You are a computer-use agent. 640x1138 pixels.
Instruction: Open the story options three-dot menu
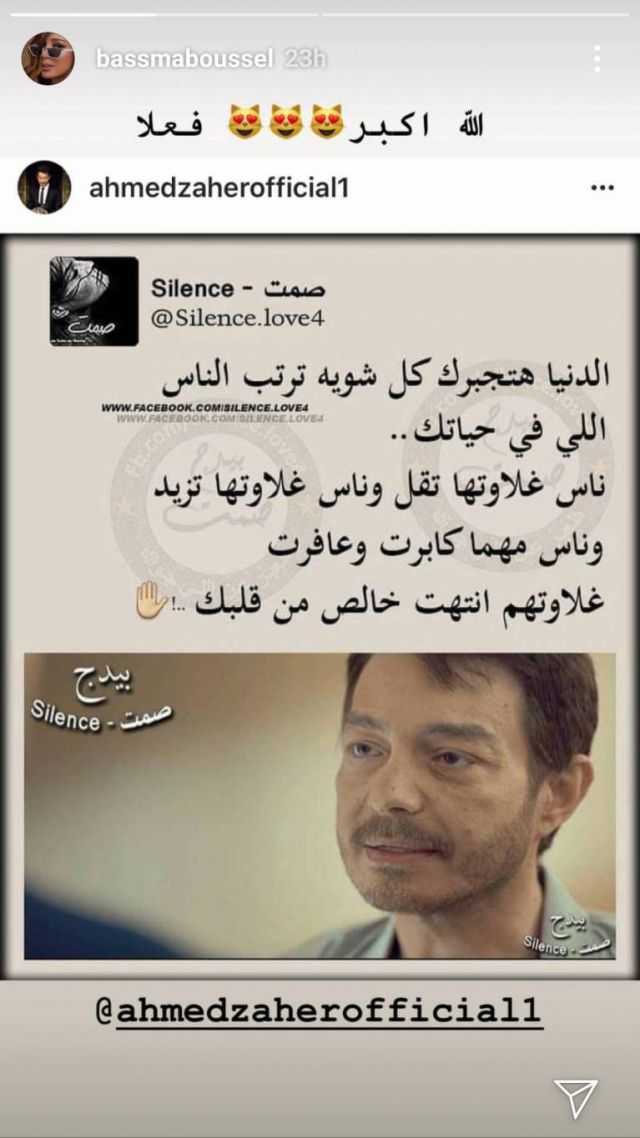[597, 58]
